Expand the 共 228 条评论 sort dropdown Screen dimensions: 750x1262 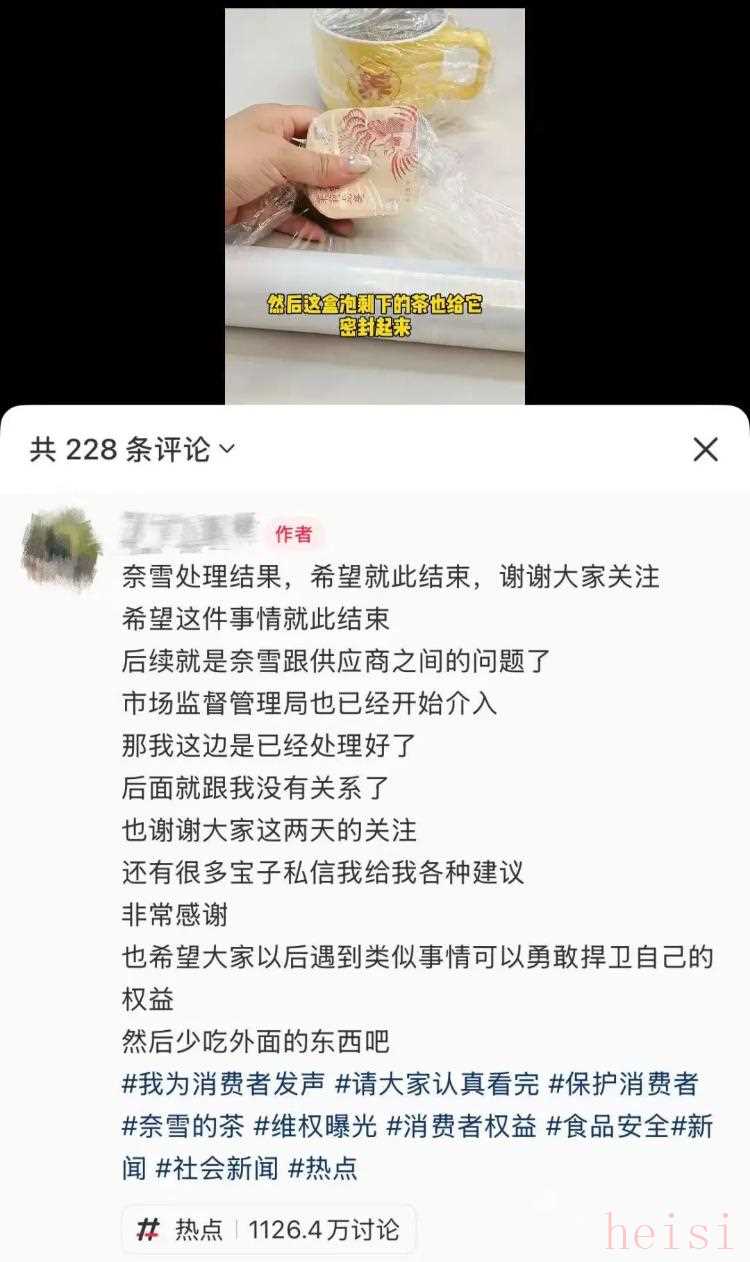pos(132,450)
